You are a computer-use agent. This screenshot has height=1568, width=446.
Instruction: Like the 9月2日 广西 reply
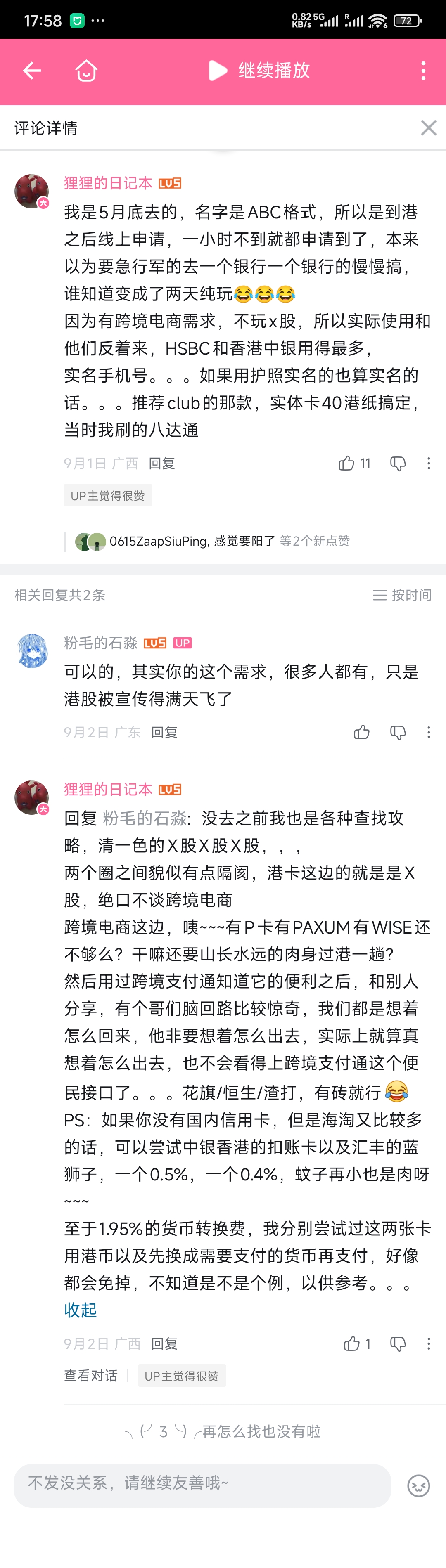point(352,1343)
